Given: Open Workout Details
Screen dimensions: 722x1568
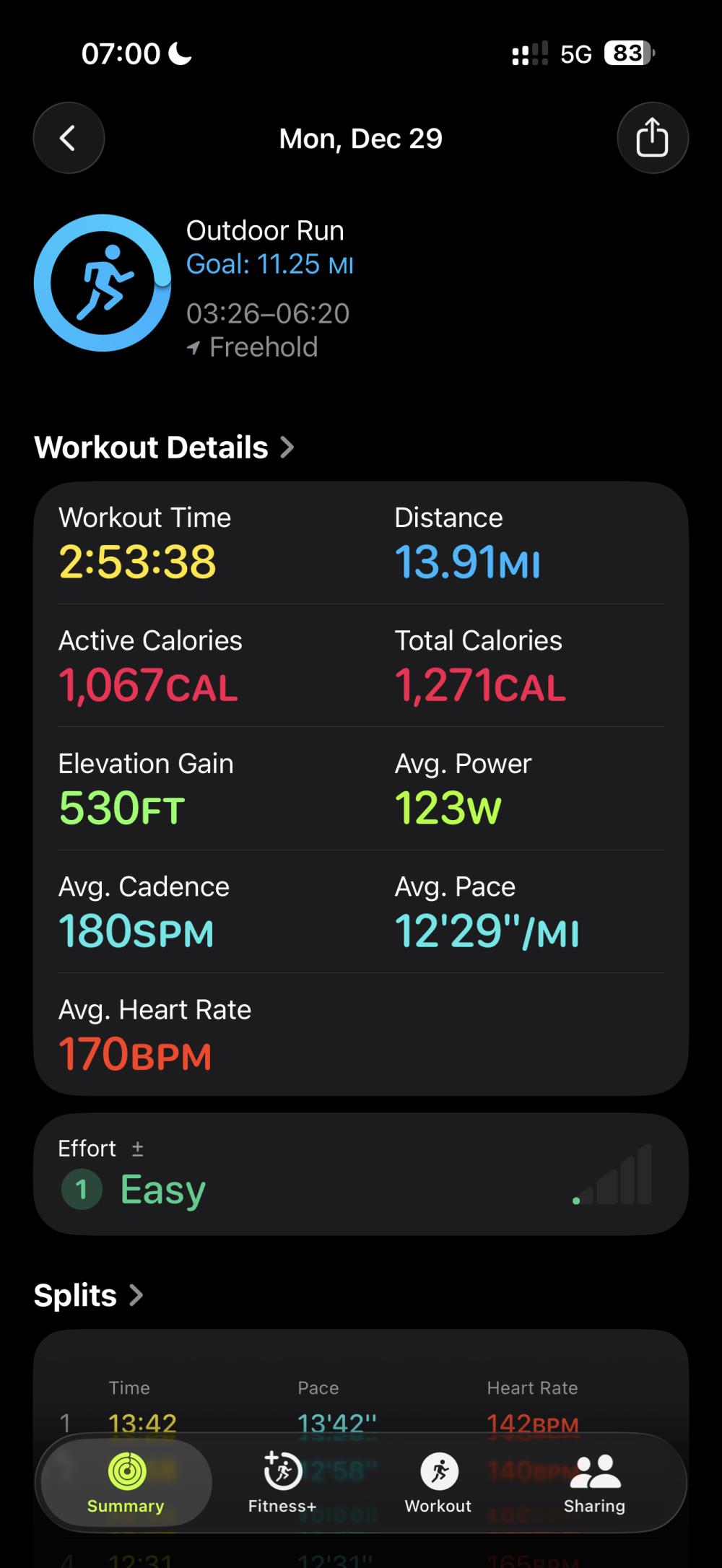Looking at the screenshot, I should point(164,448).
